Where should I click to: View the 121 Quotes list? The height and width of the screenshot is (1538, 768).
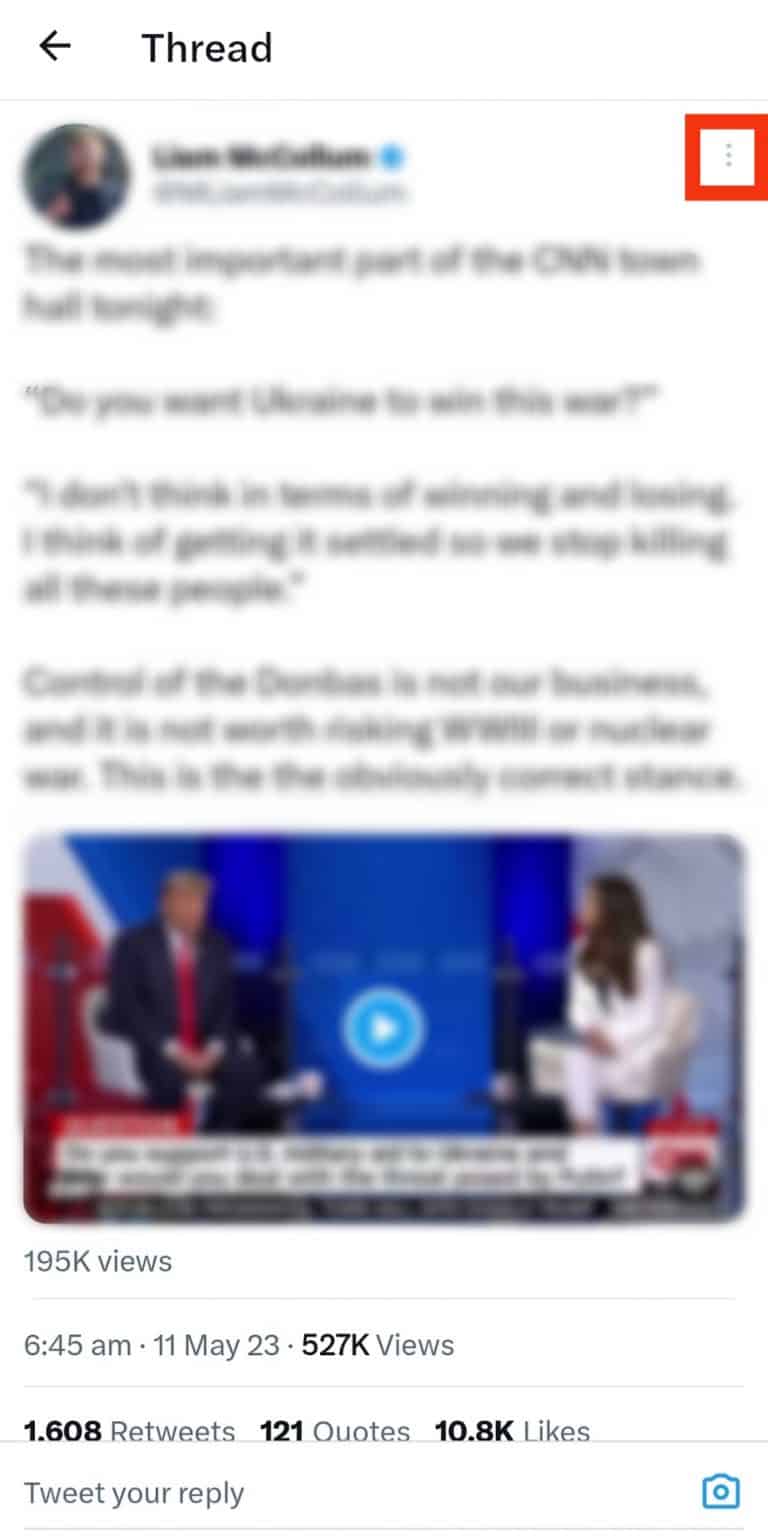[334, 1431]
